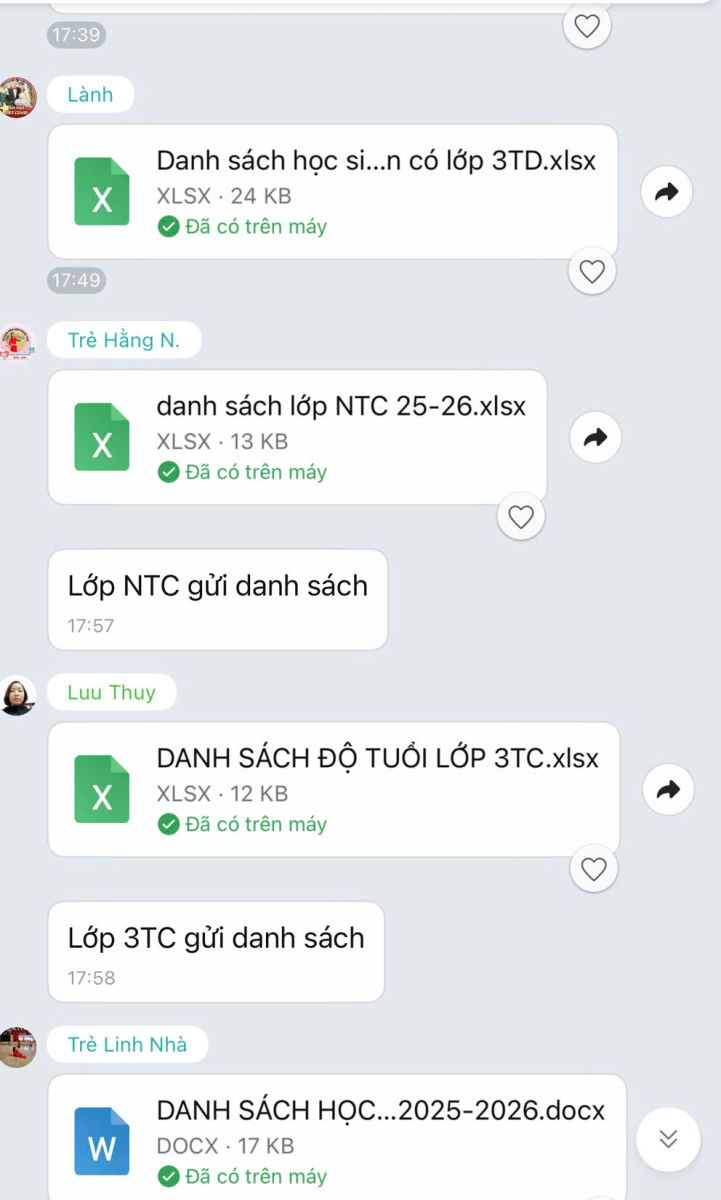View Luu Thuy's avatar
721x1200 pixels.
18,695
